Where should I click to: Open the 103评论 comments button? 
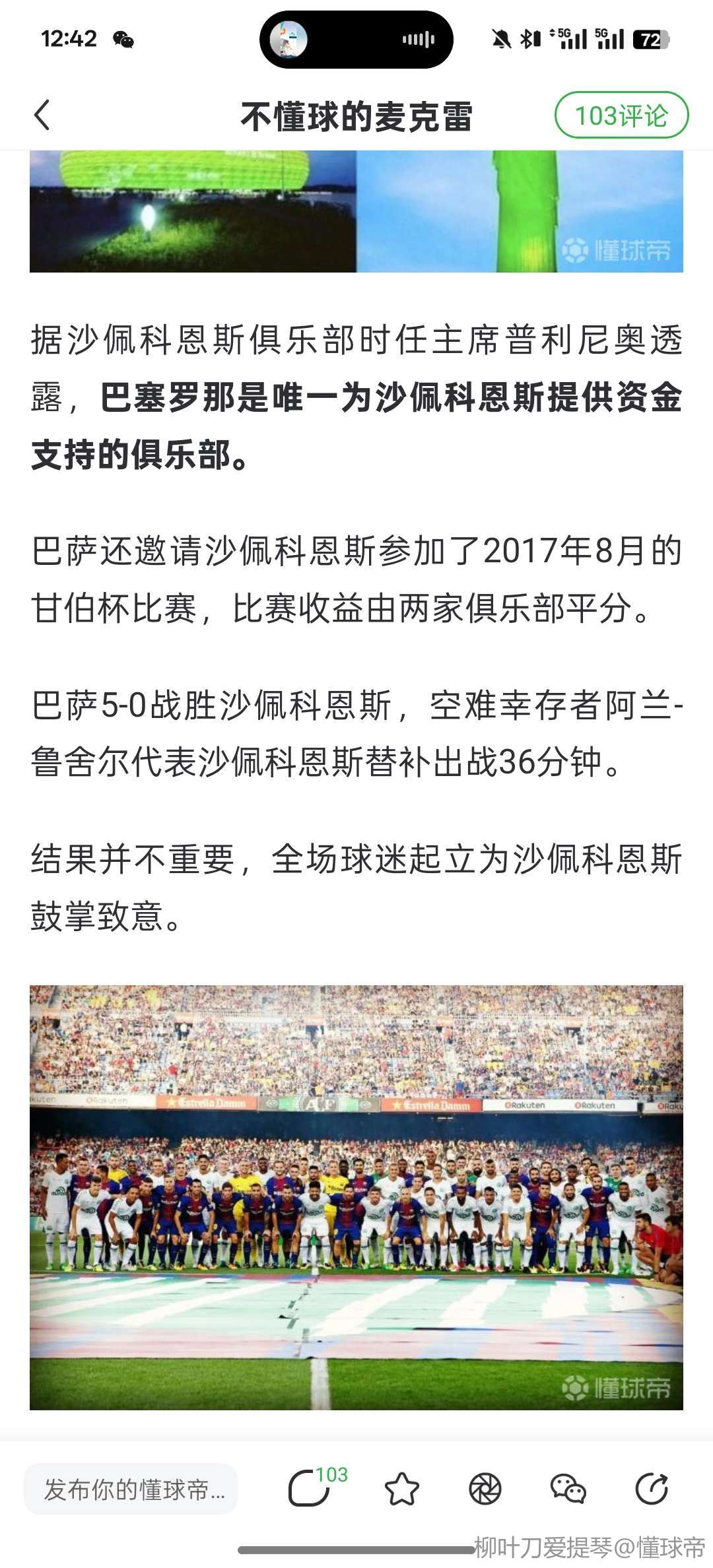[621, 115]
